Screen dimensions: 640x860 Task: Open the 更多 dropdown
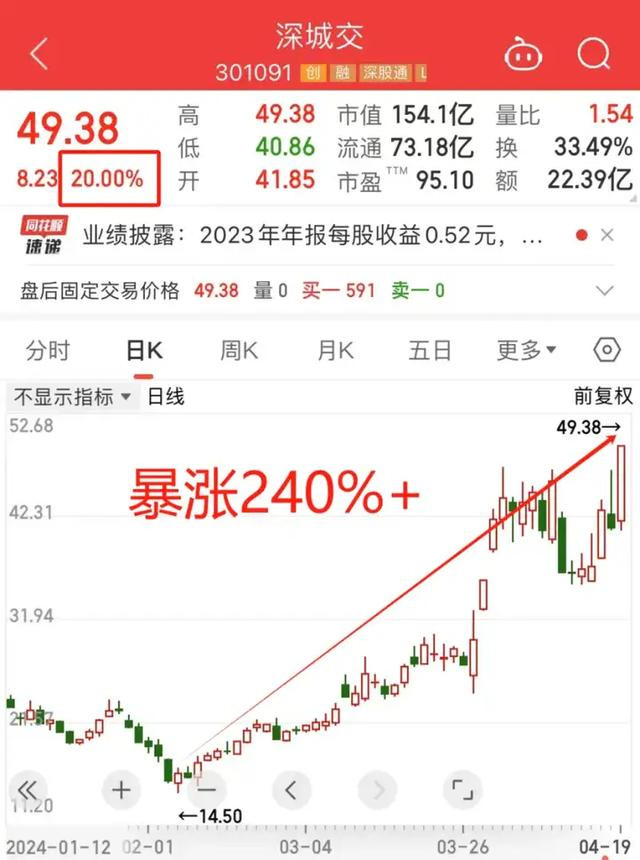coord(526,350)
